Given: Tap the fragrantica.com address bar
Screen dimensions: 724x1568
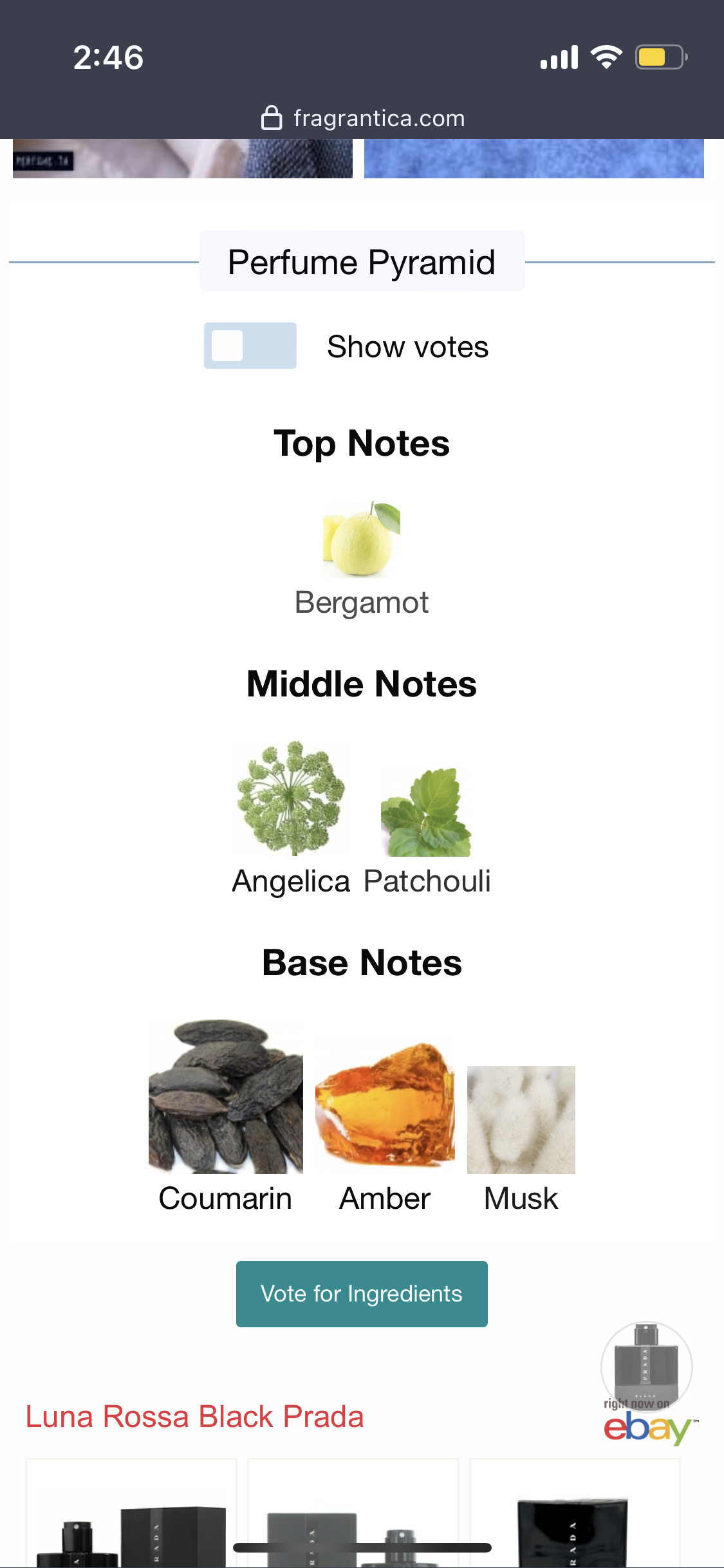Looking at the screenshot, I should pyautogui.click(x=362, y=118).
